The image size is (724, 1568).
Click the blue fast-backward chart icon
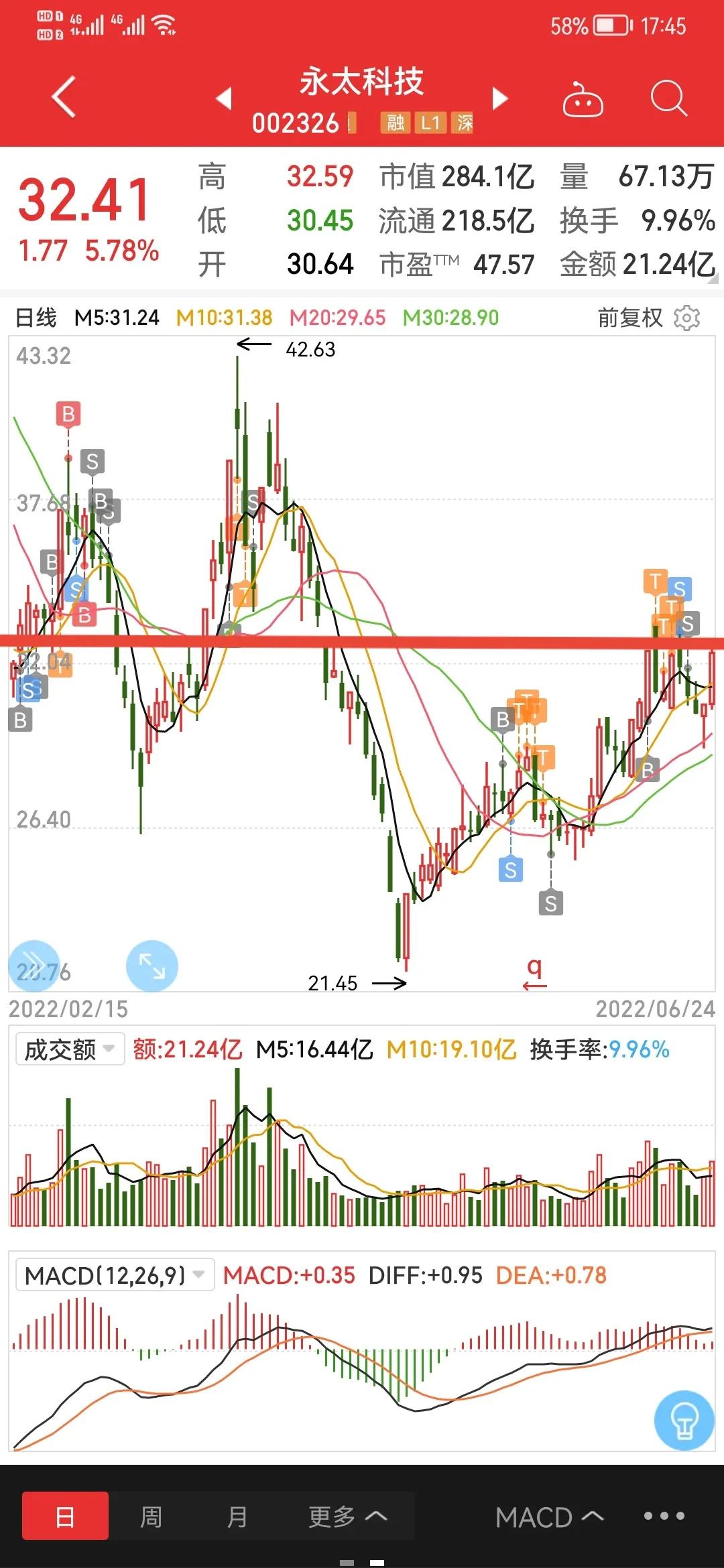click(34, 966)
